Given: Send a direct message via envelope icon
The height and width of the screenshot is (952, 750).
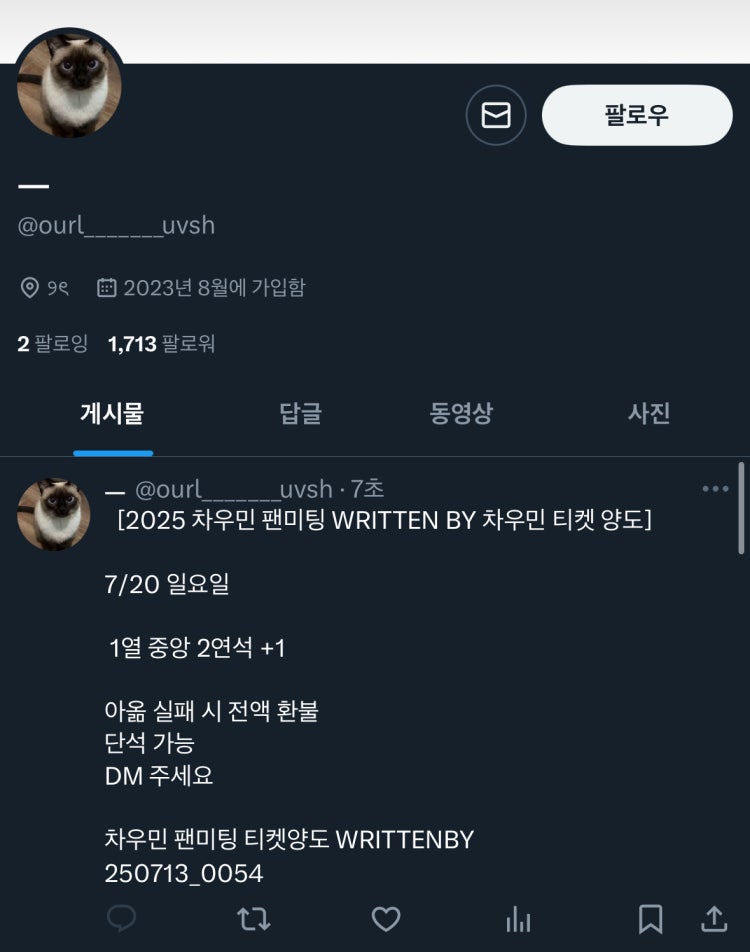Looking at the screenshot, I should tap(496, 115).
